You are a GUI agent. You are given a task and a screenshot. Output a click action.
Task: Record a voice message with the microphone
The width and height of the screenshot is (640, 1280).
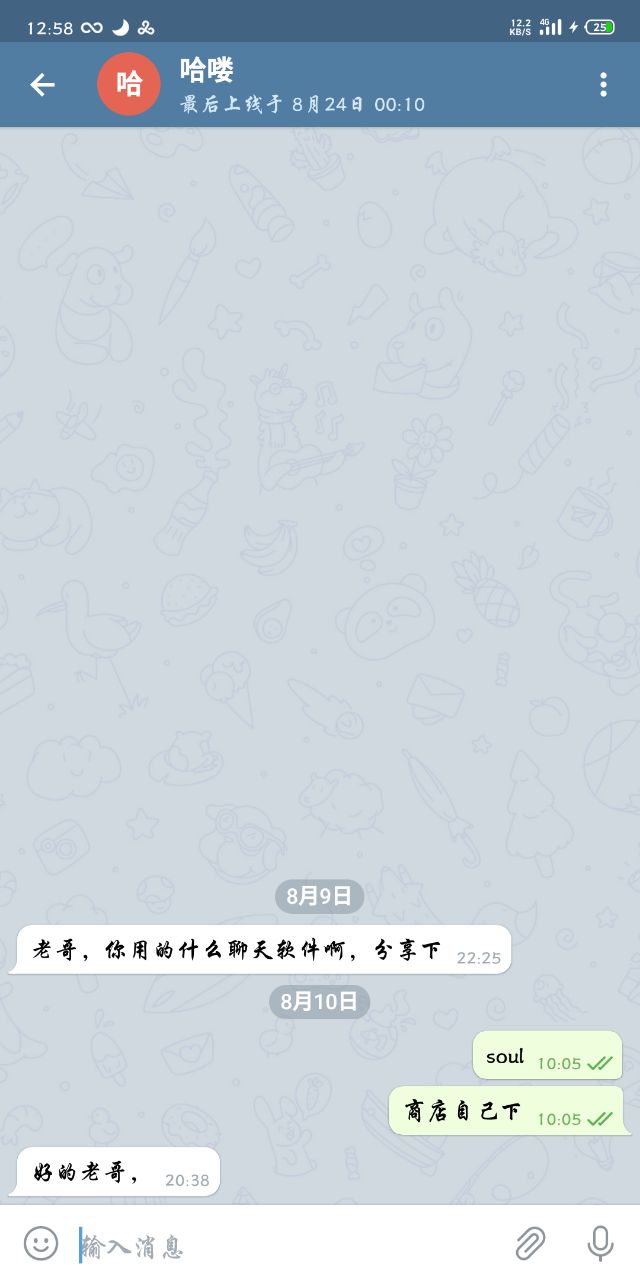point(600,1243)
